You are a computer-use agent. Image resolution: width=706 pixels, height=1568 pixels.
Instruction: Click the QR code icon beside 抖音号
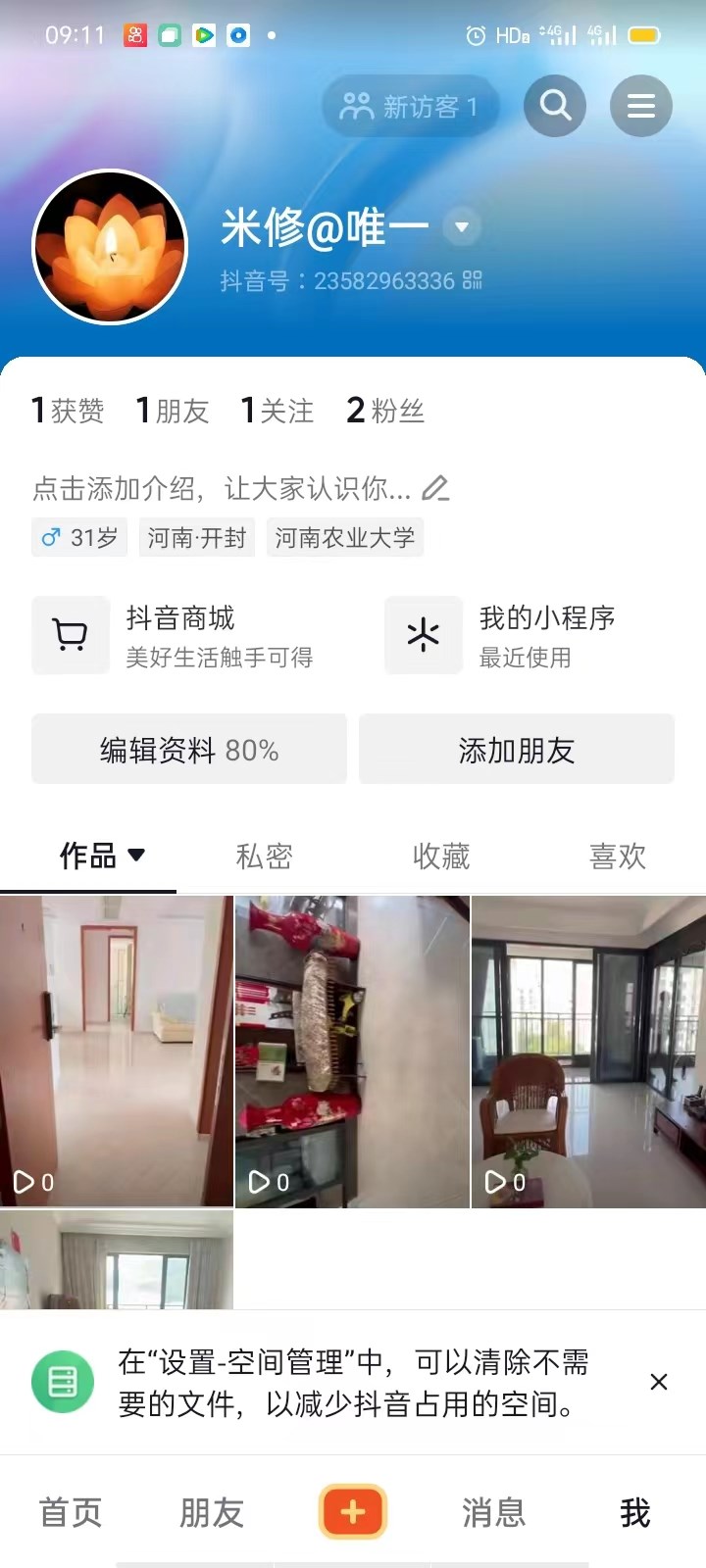click(470, 279)
